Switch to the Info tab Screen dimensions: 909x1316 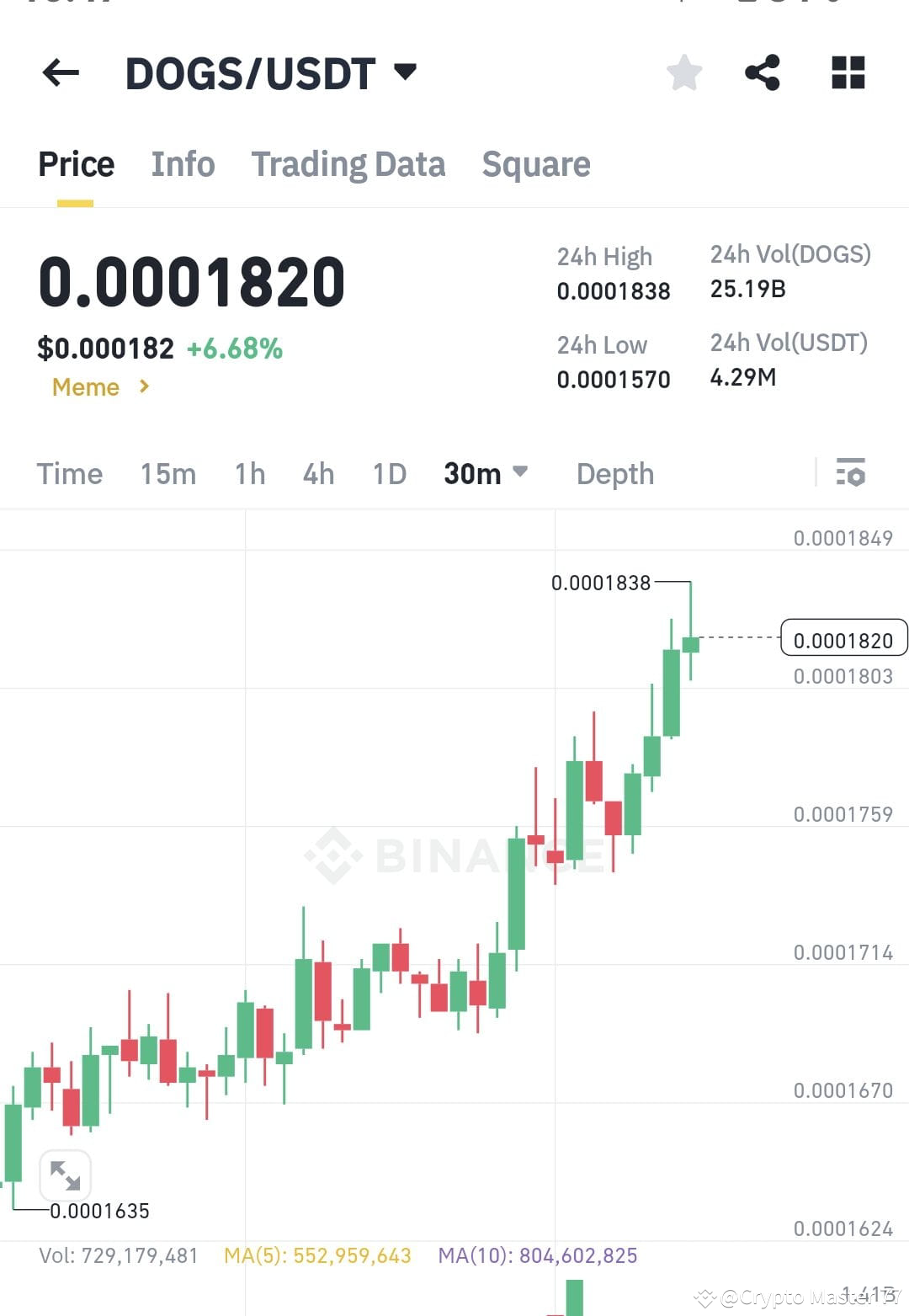click(x=182, y=164)
